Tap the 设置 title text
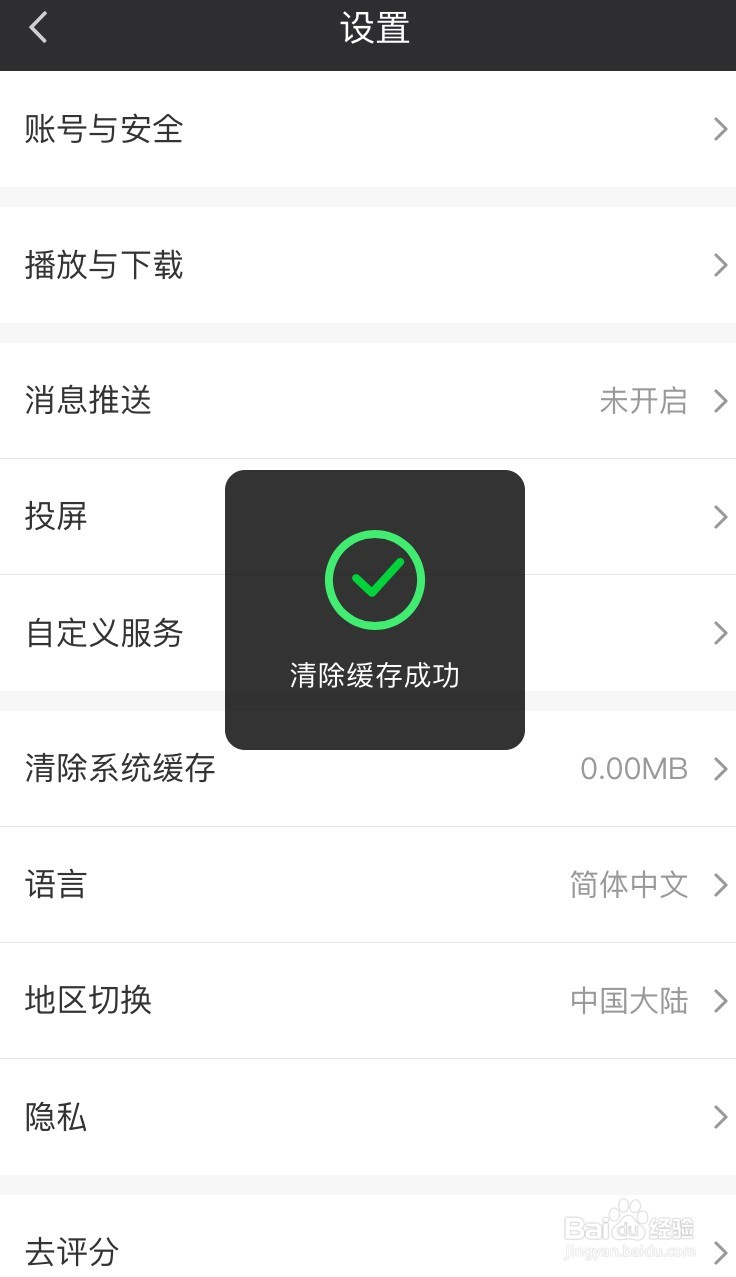 pos(374,29)
